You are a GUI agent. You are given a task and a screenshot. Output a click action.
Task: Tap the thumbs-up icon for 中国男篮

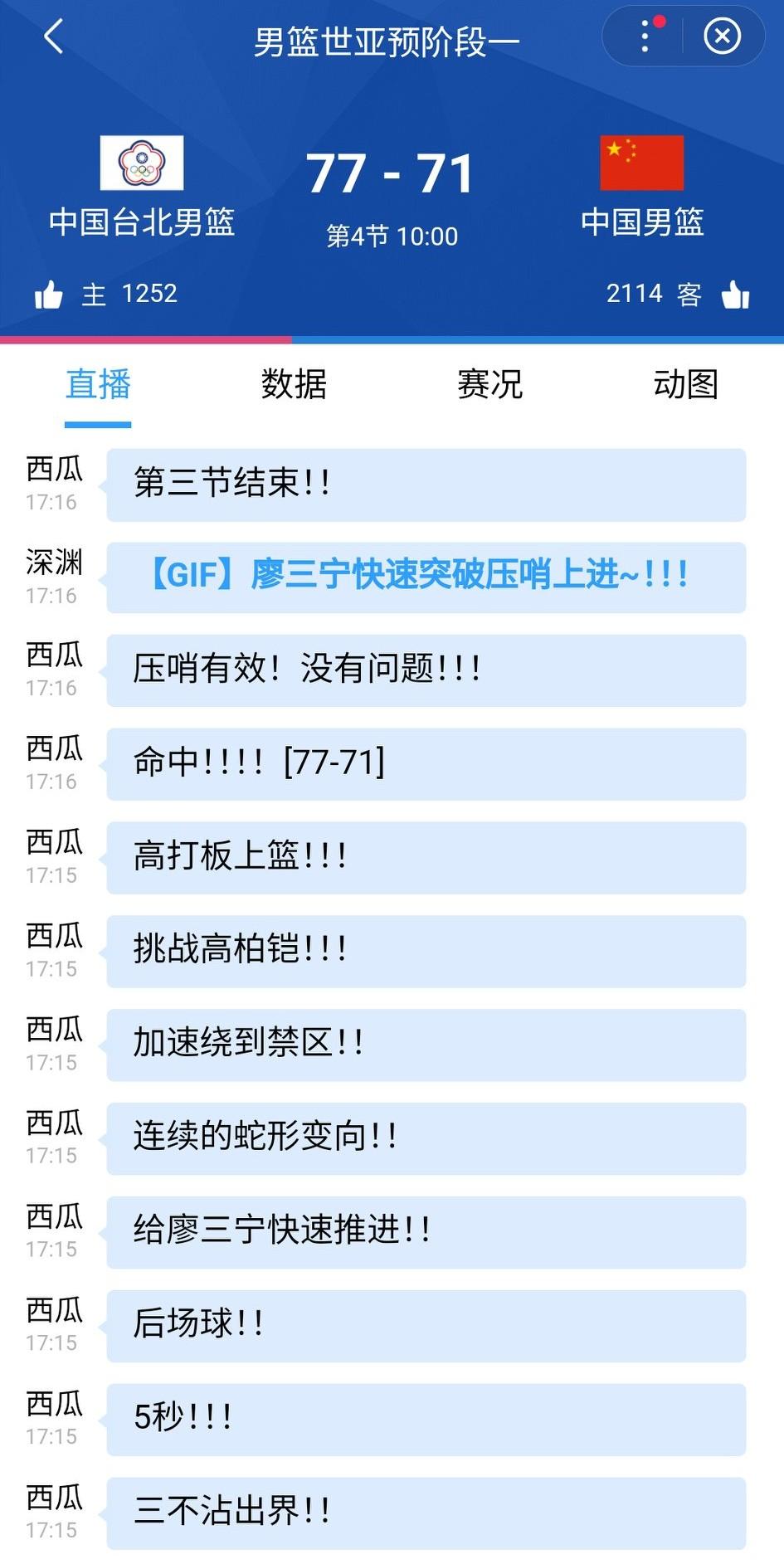tap(737, 293)
